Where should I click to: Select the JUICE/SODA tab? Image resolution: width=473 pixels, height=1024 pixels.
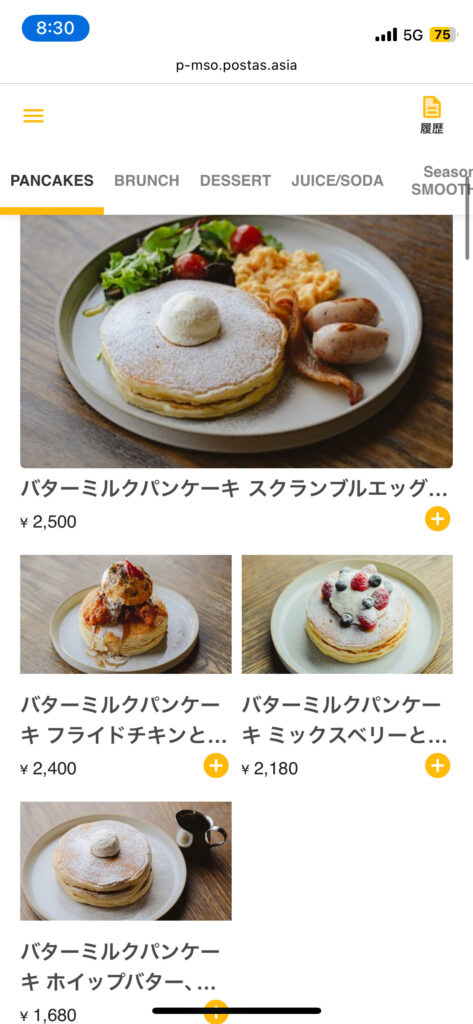point(337,181)
